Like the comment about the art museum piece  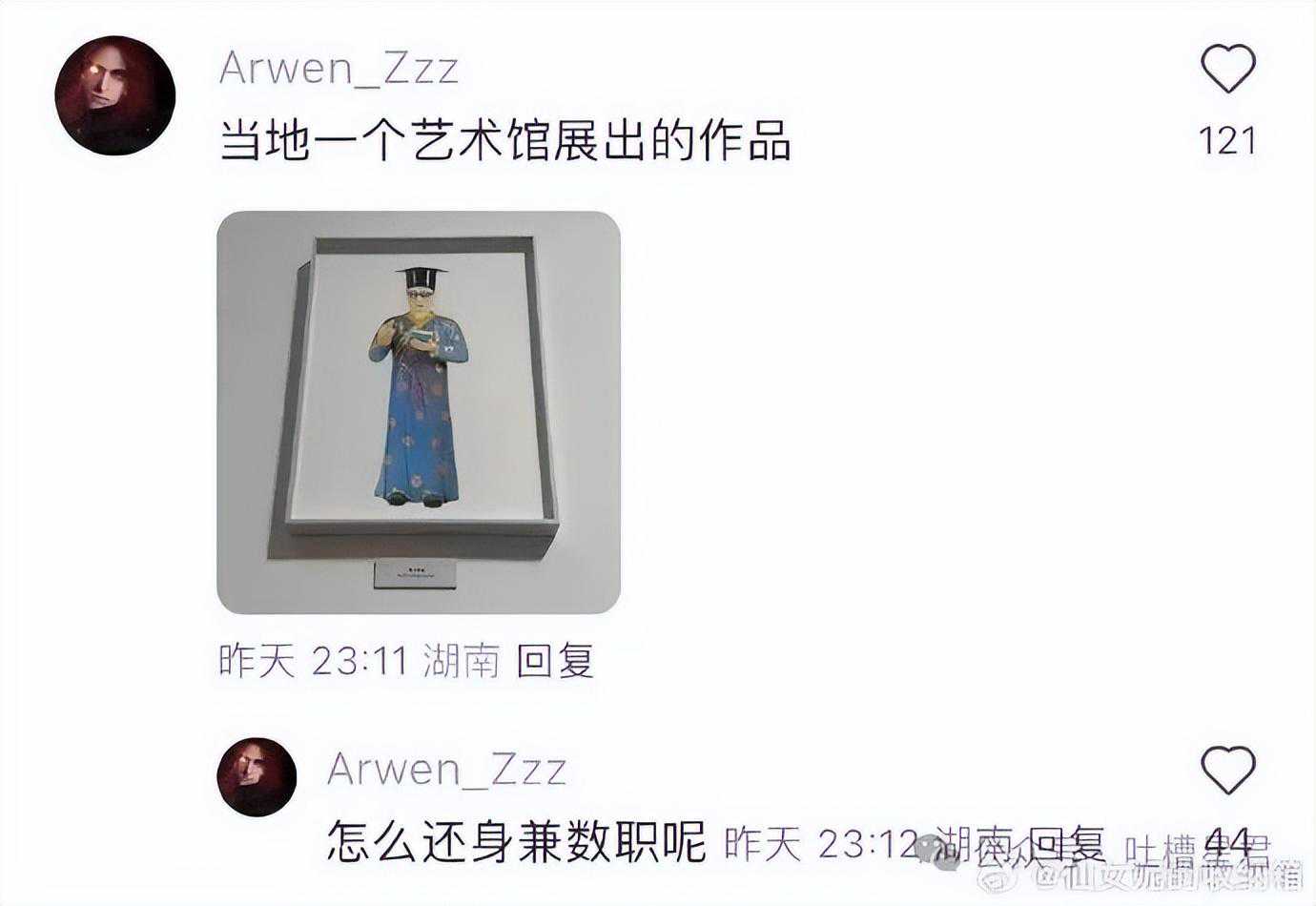pyautogui.click(x=1227, y=69)
